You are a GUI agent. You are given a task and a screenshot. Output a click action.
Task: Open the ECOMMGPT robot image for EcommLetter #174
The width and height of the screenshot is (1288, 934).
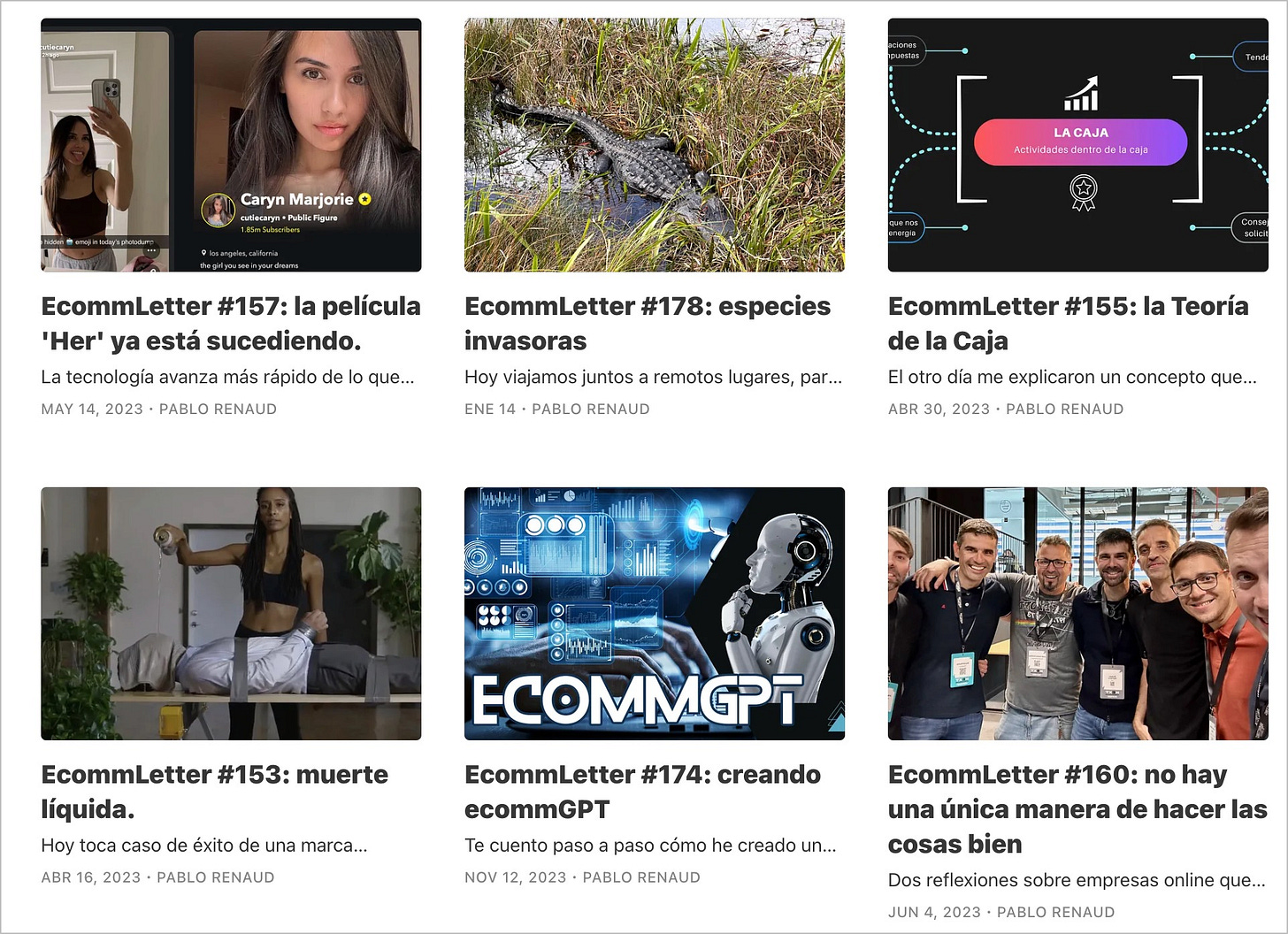click(654, 613)
